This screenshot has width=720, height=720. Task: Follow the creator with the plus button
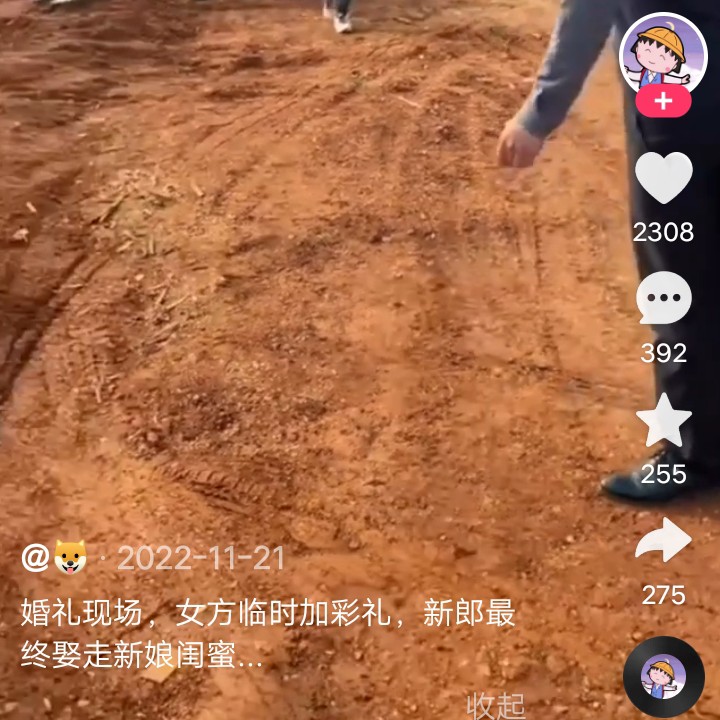pyautogui.click(x=663, y=101)
